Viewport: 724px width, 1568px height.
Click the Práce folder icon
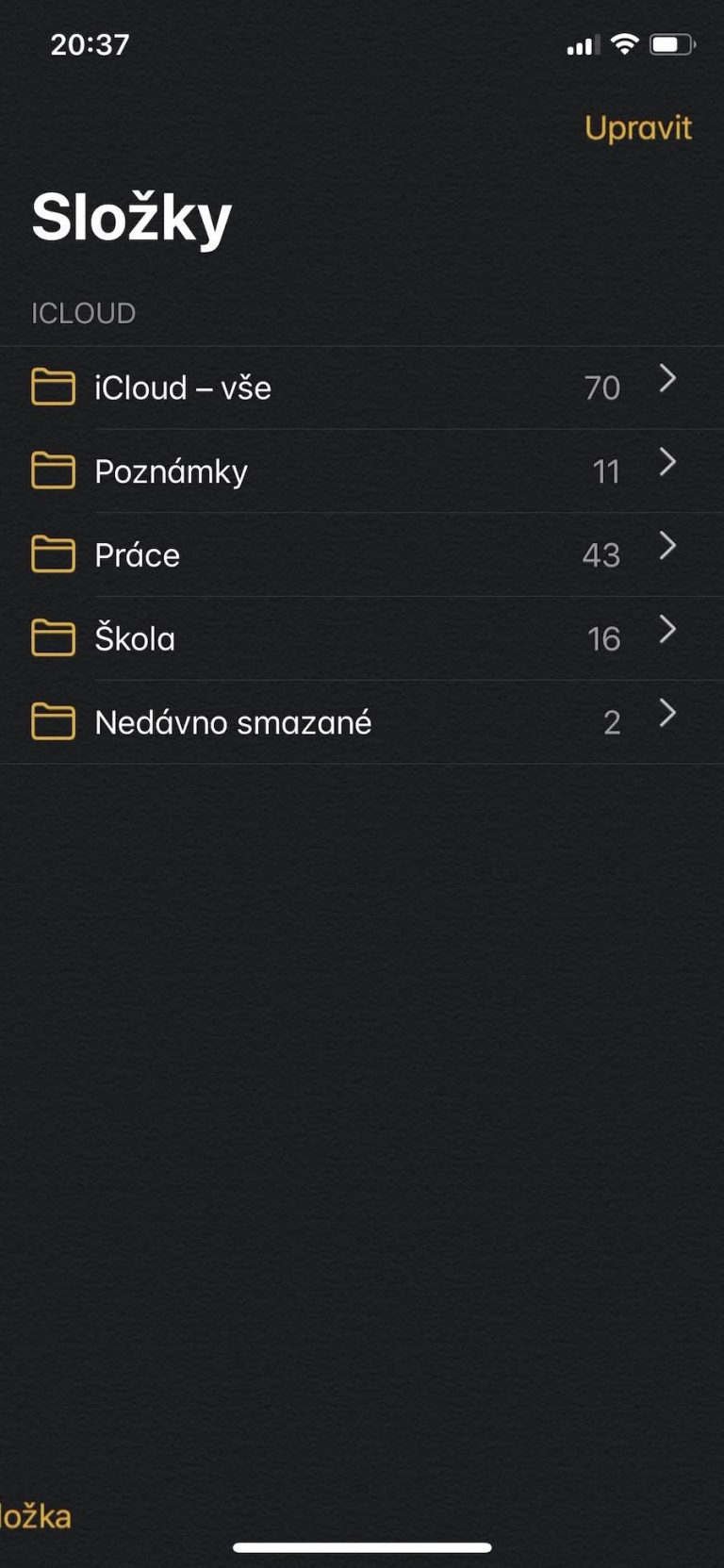(54, 554)
